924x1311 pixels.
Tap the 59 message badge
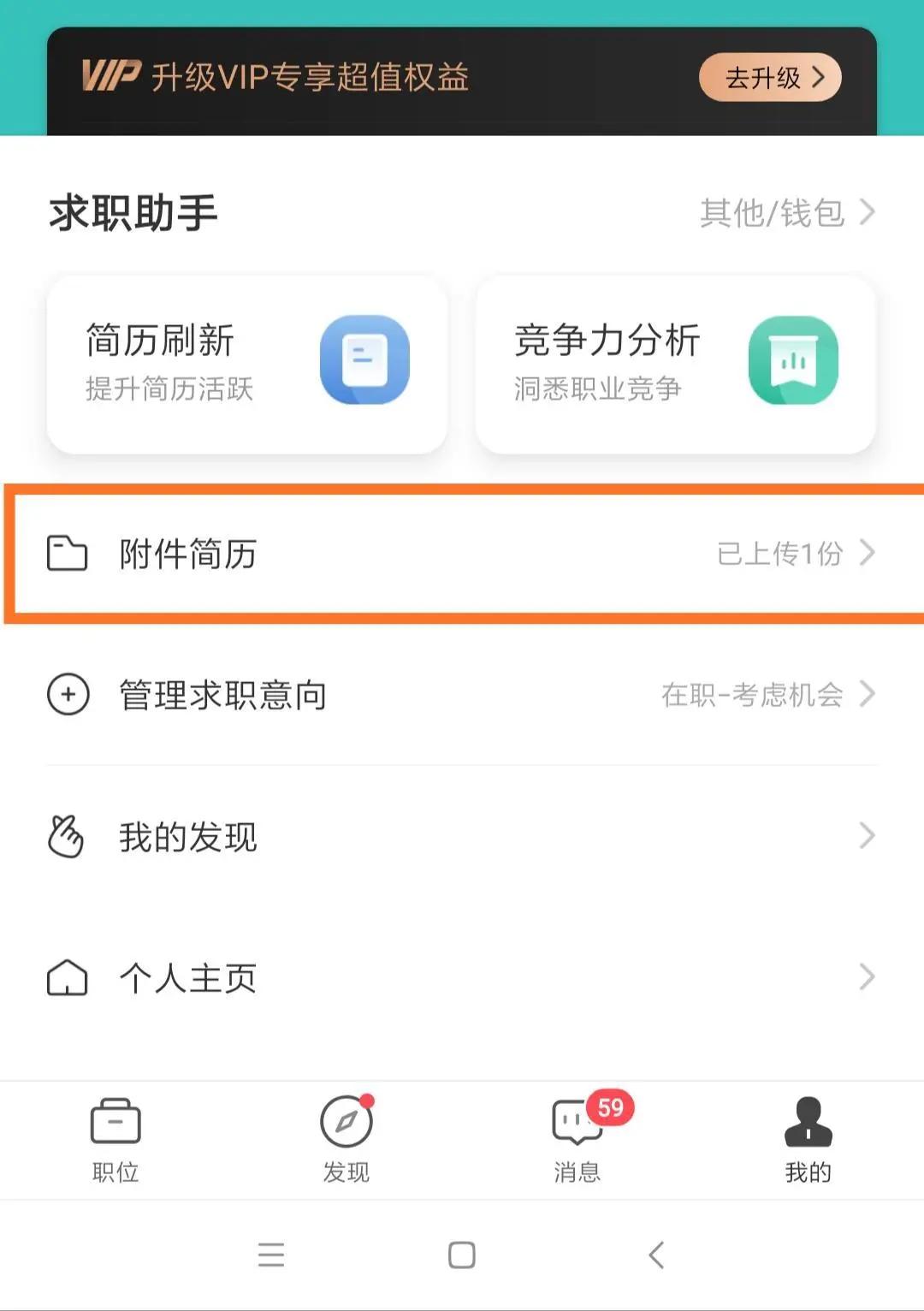point(610,1106)
